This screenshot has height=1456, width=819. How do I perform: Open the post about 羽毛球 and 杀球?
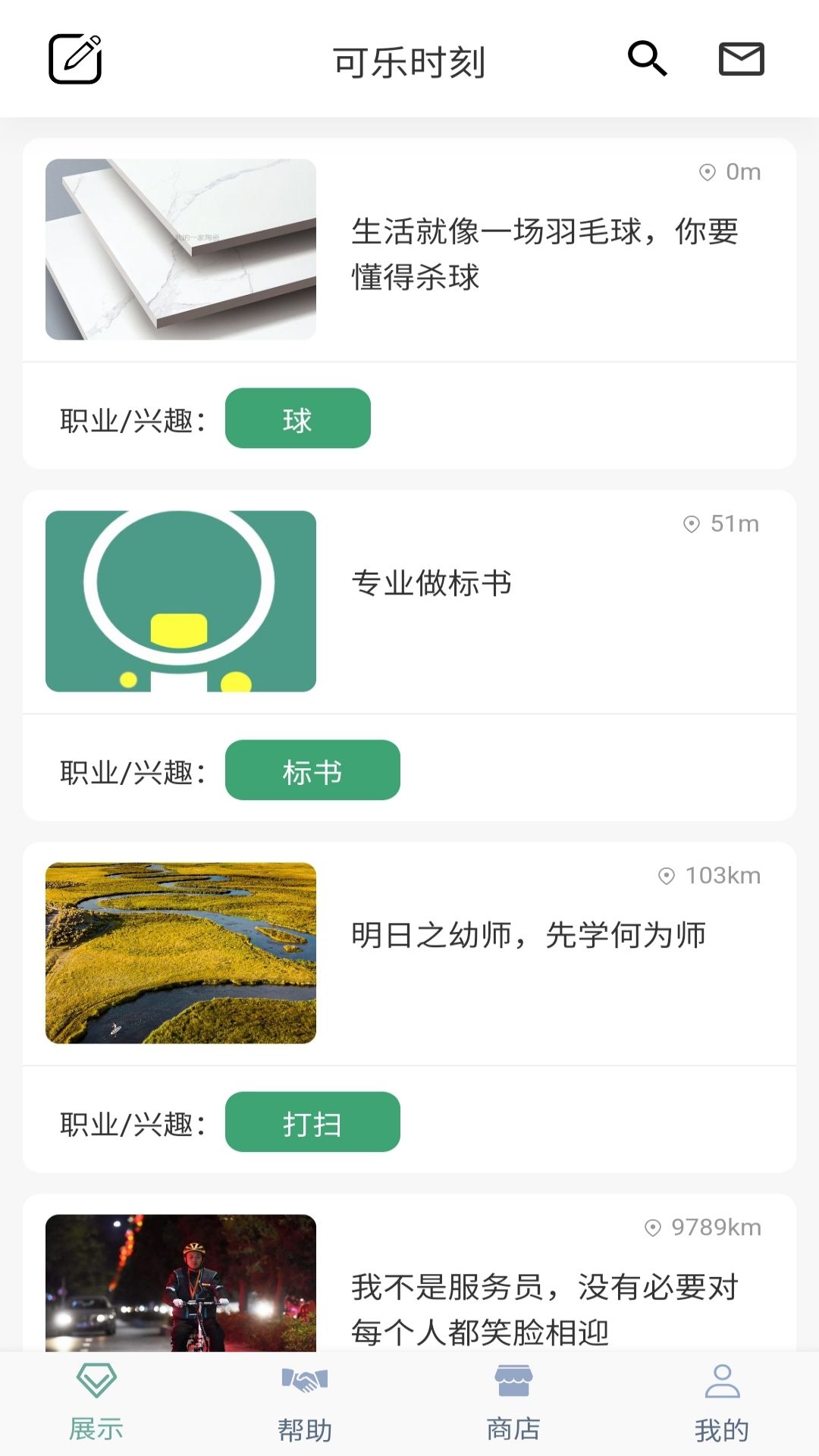[544, 254]
